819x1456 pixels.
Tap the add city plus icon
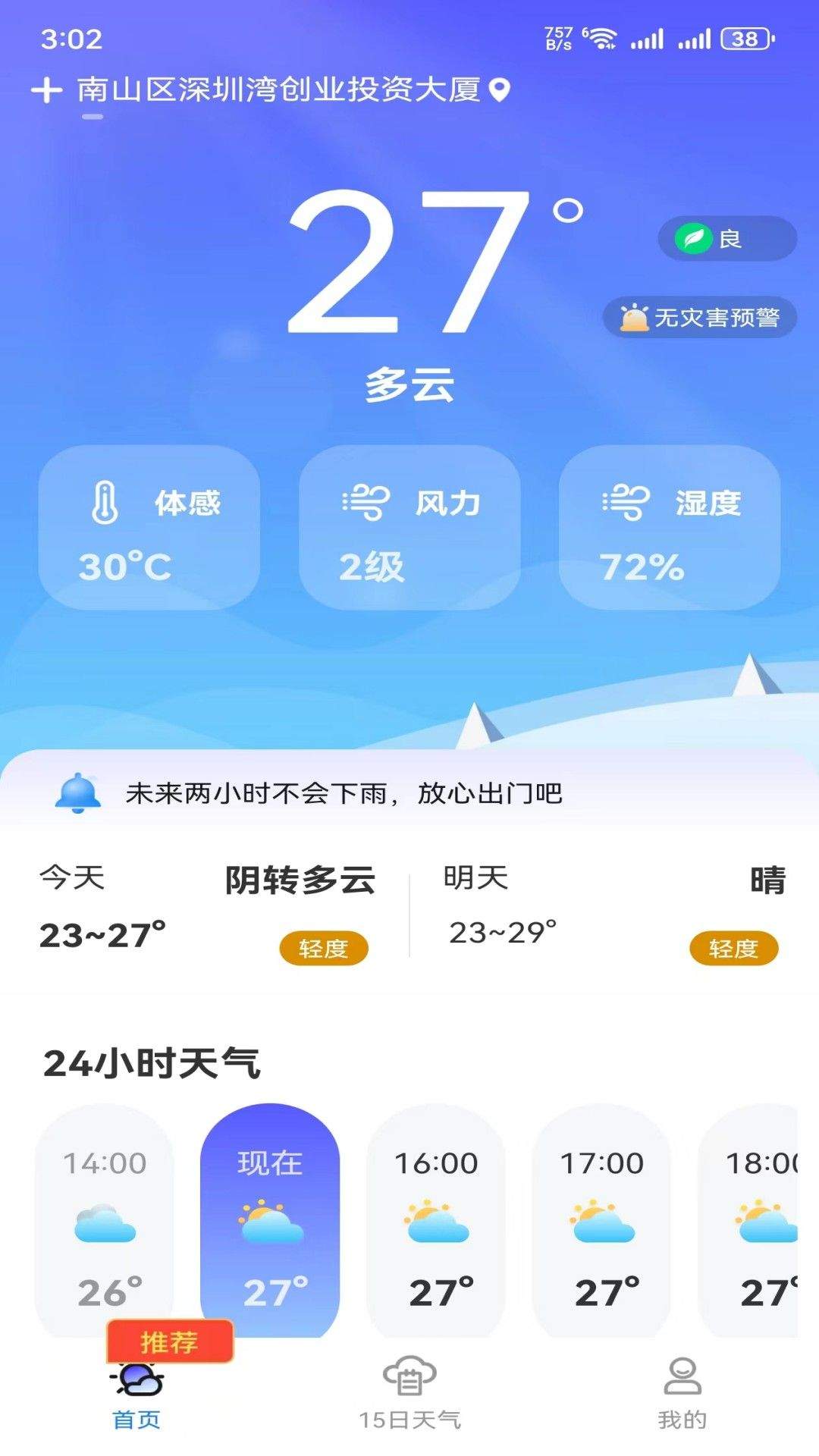click(47, 91)
